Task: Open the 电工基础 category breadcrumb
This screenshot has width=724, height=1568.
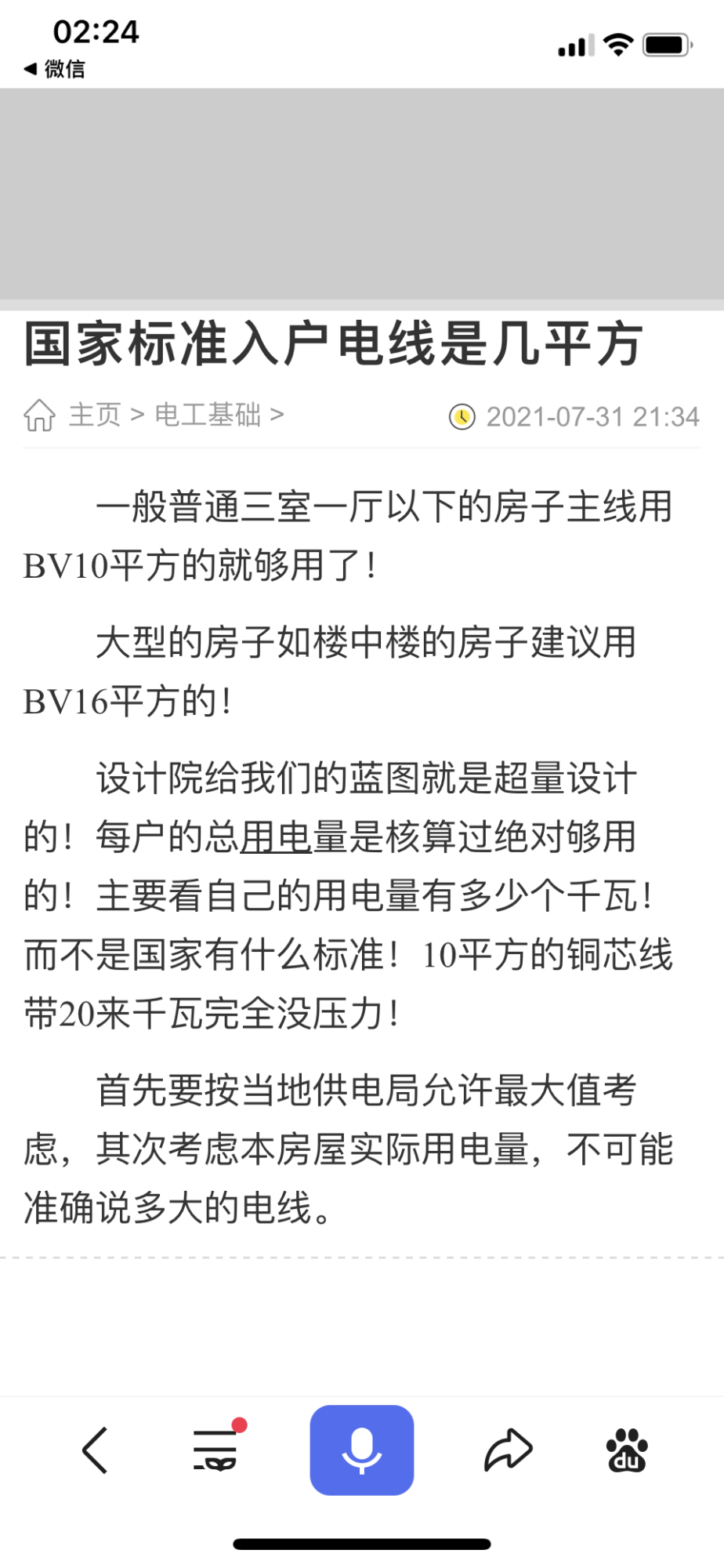Action: click(x=208, y=415)
